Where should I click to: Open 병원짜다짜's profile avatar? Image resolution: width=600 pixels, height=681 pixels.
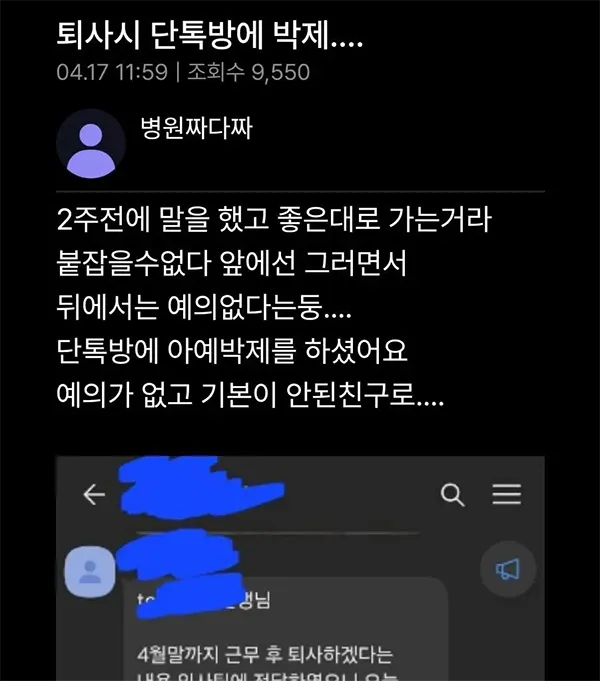(x=90, y=144)
